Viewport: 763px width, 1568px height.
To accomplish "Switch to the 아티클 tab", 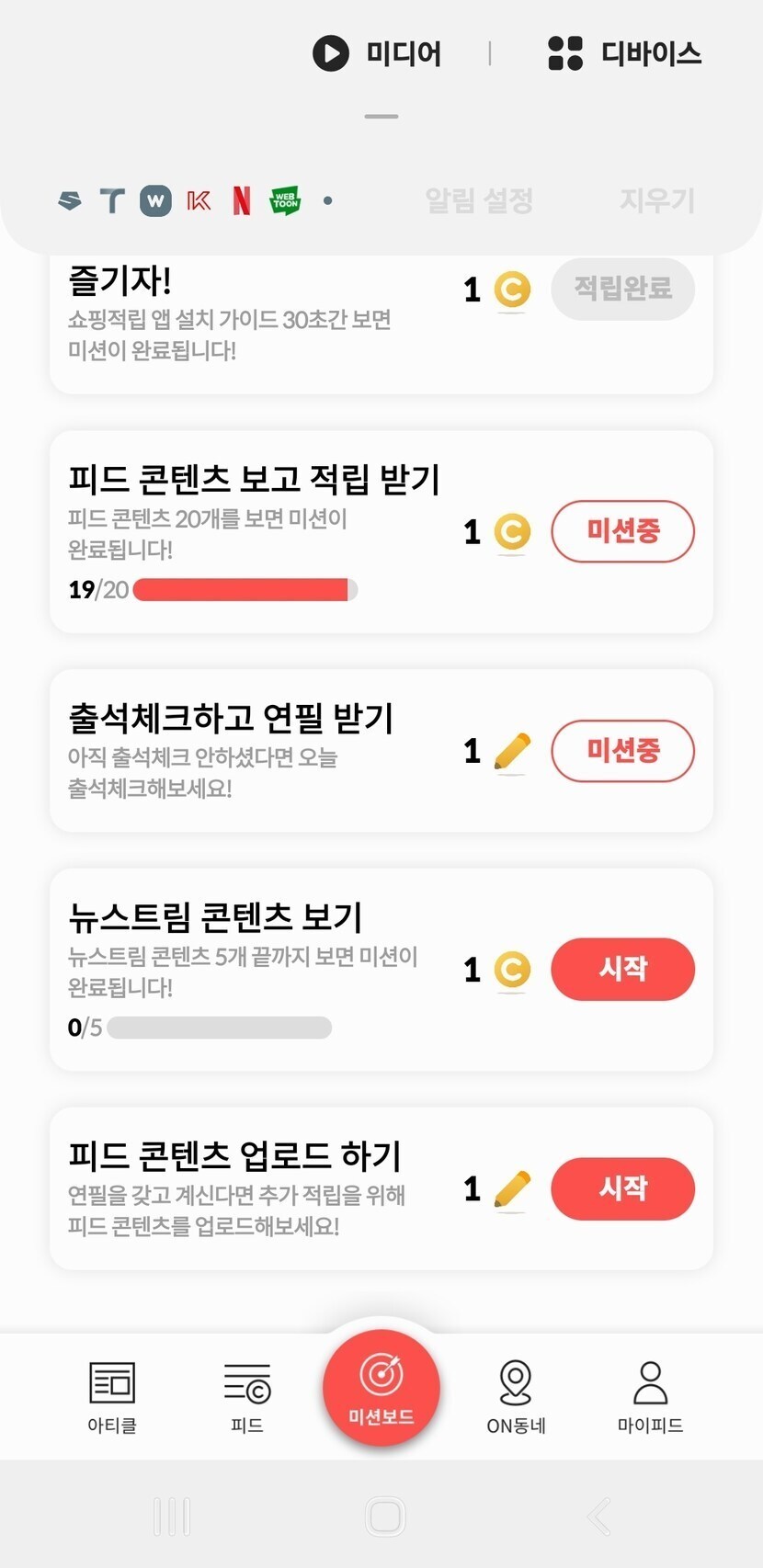I will (112, 1397).
